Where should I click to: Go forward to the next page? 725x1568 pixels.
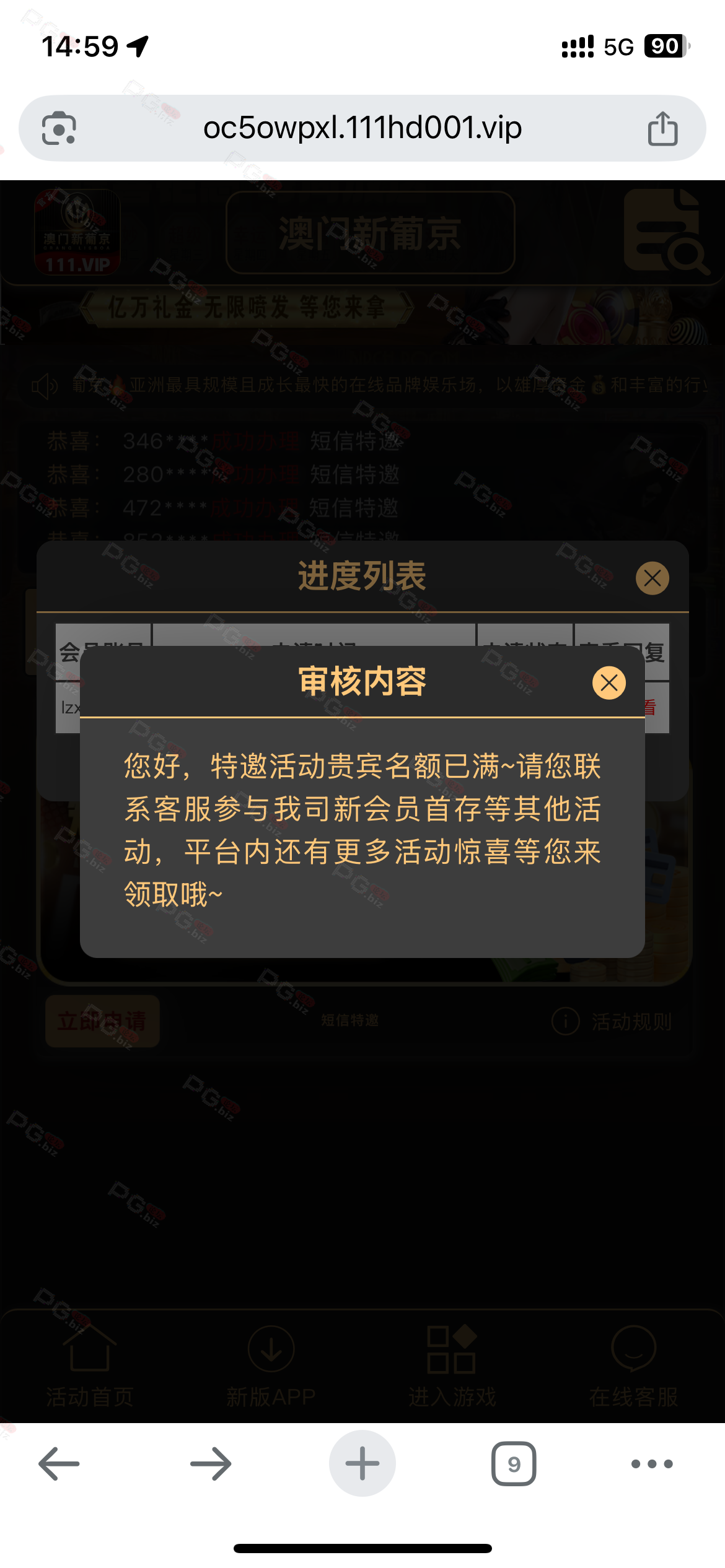211,1464
